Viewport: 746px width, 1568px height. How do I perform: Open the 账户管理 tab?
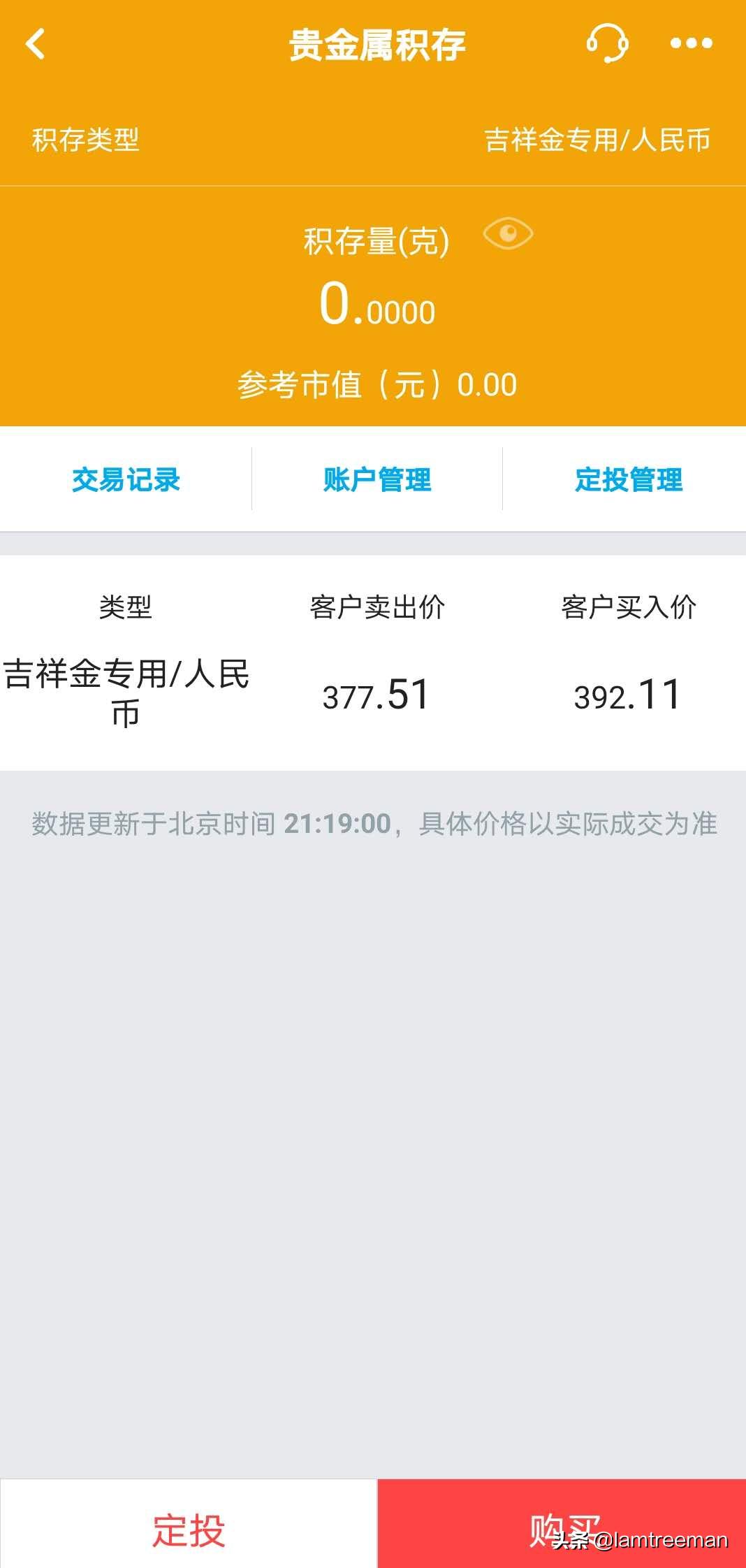377,479
